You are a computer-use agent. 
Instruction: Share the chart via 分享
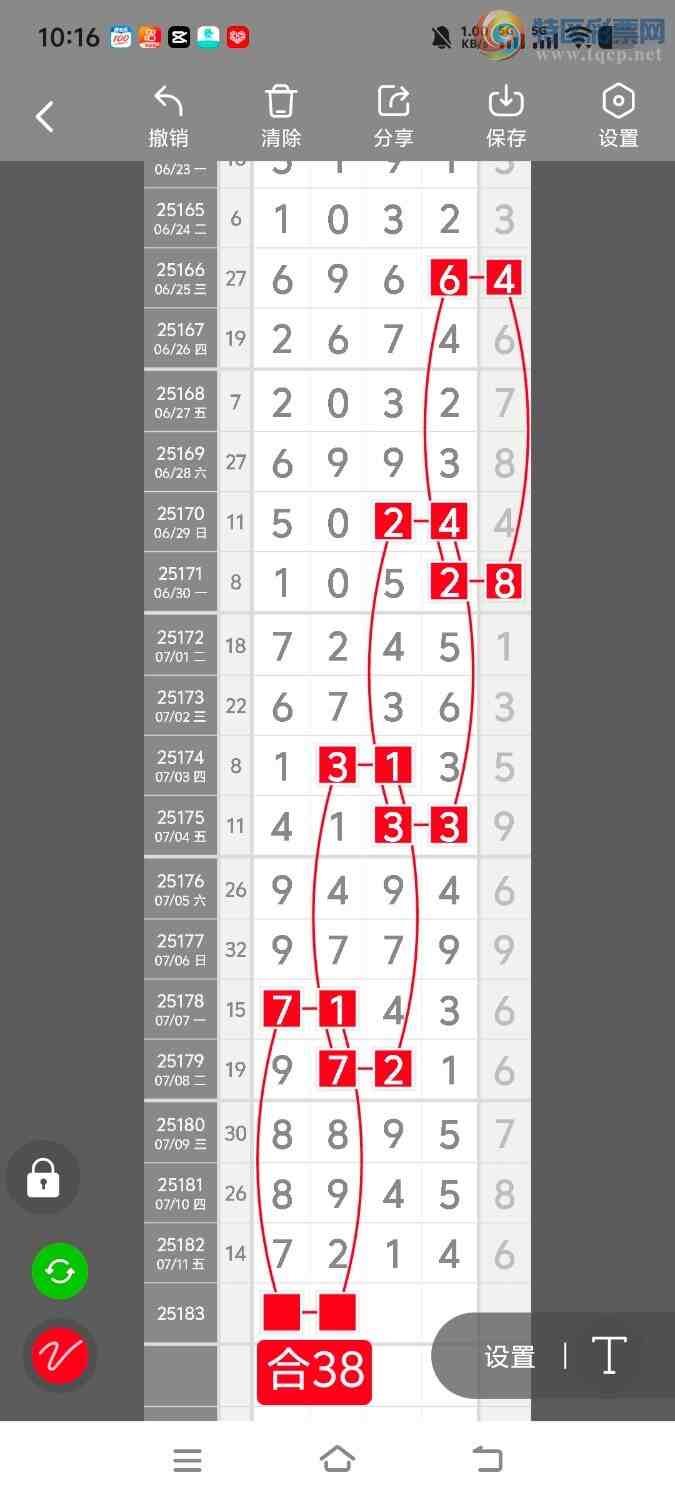[393, 117]
